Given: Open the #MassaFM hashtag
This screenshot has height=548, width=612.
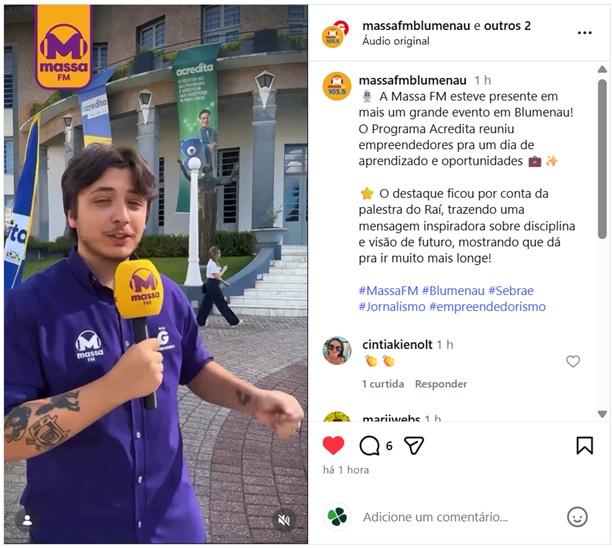Looking at the screenshot, I should click(388, 290).
